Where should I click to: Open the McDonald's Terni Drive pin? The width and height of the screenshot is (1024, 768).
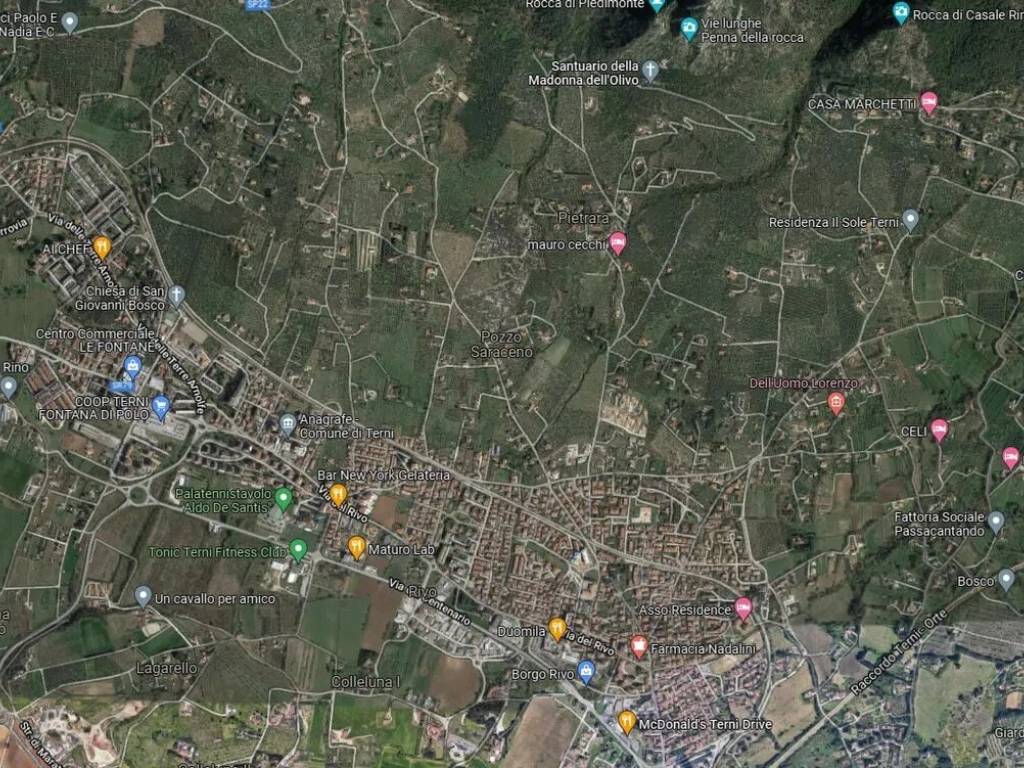[x=626, y=720]
